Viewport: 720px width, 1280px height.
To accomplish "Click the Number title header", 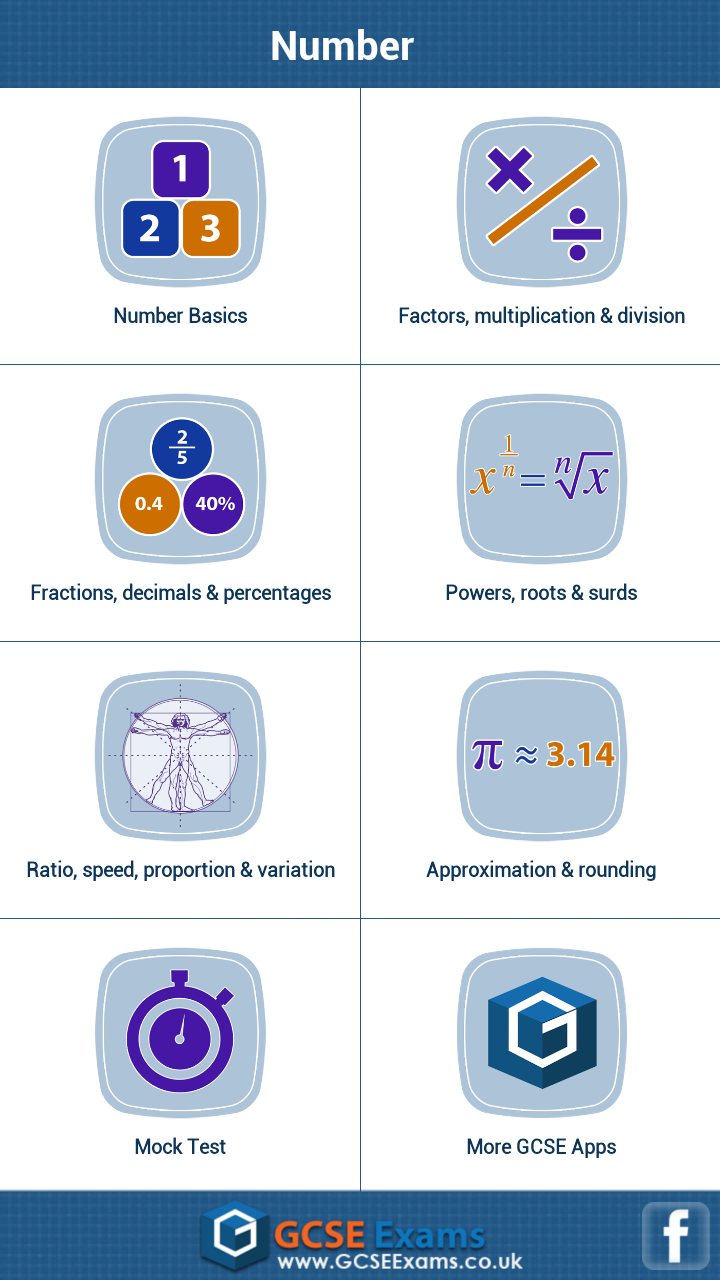I will (x=341, y=45).
